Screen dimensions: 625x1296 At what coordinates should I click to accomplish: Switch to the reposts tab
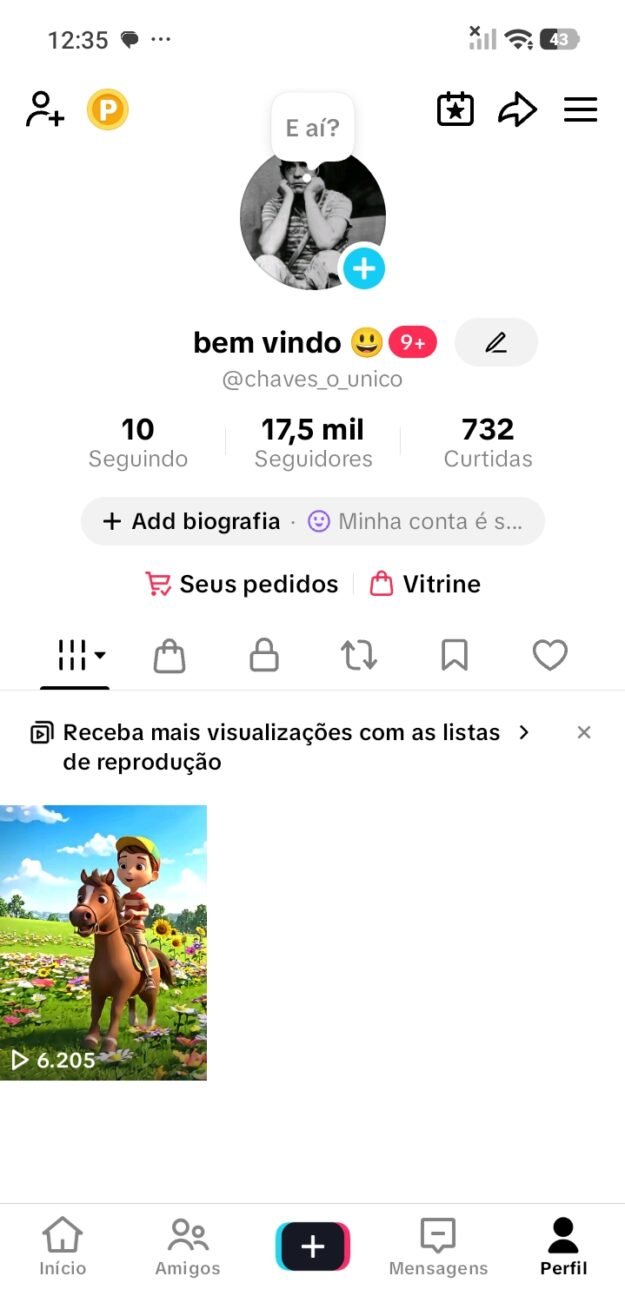coord(359,656)
